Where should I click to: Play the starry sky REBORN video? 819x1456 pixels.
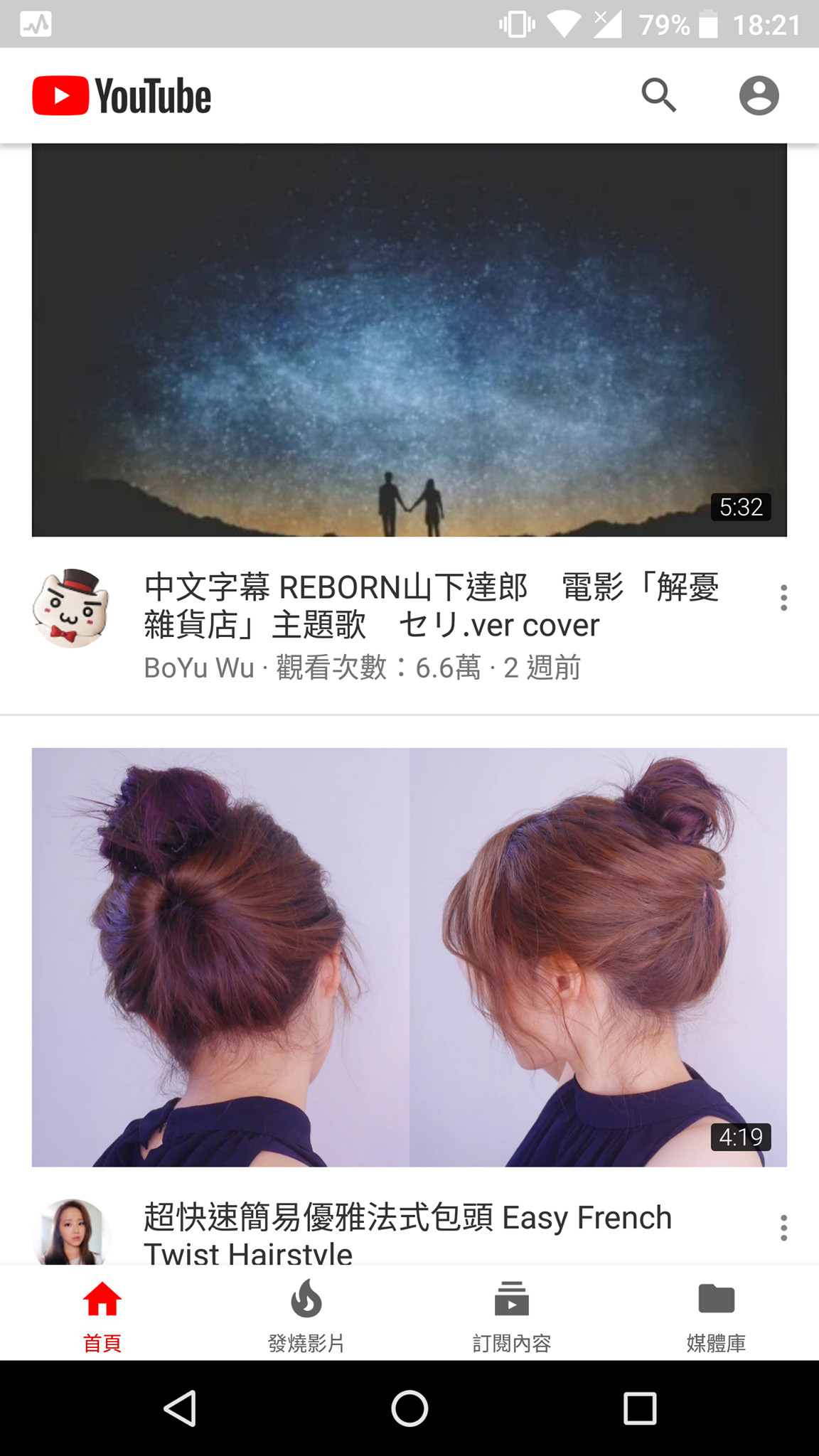click(x=409, y=340)
